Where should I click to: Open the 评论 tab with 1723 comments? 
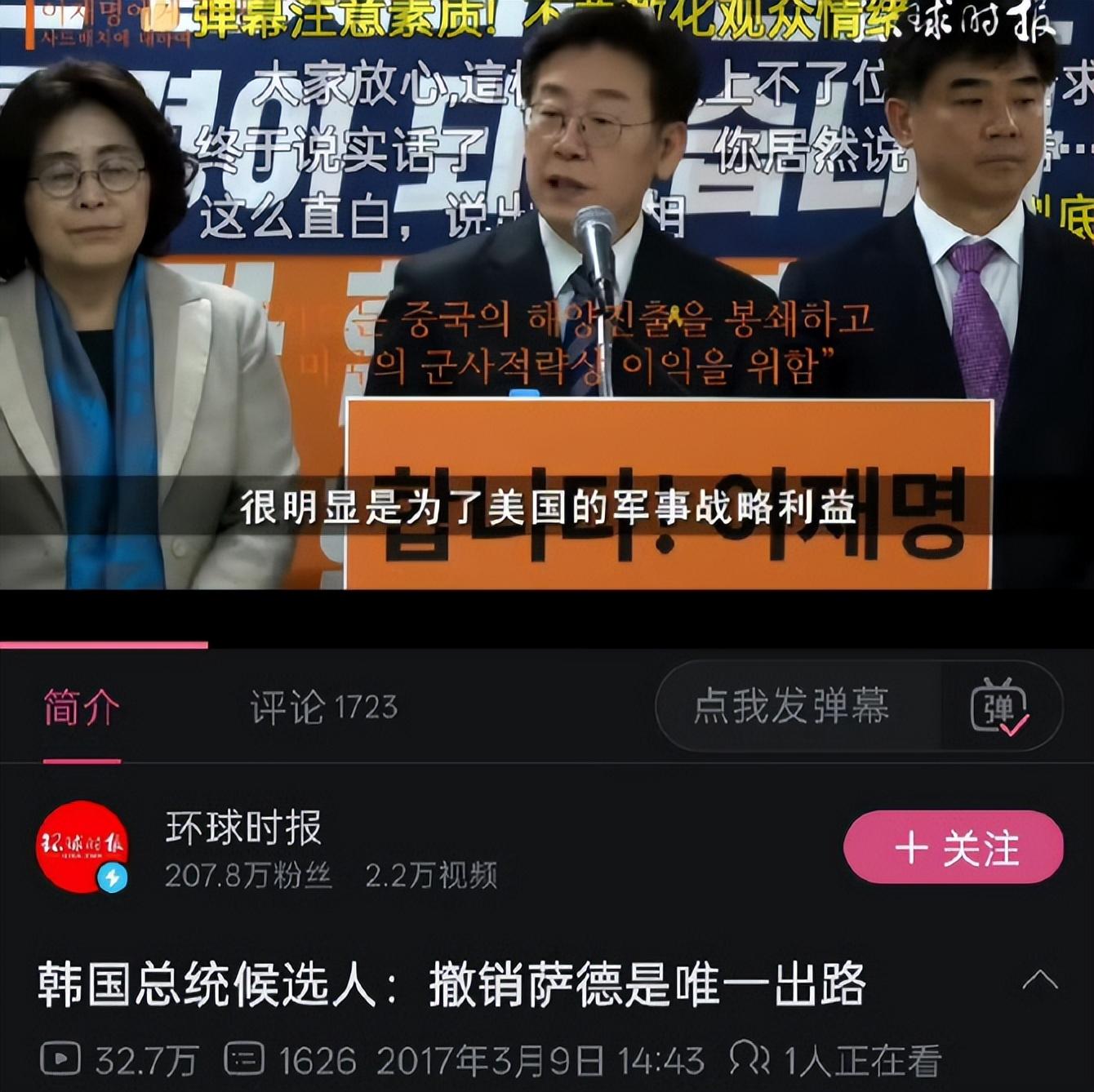point(323,707)
